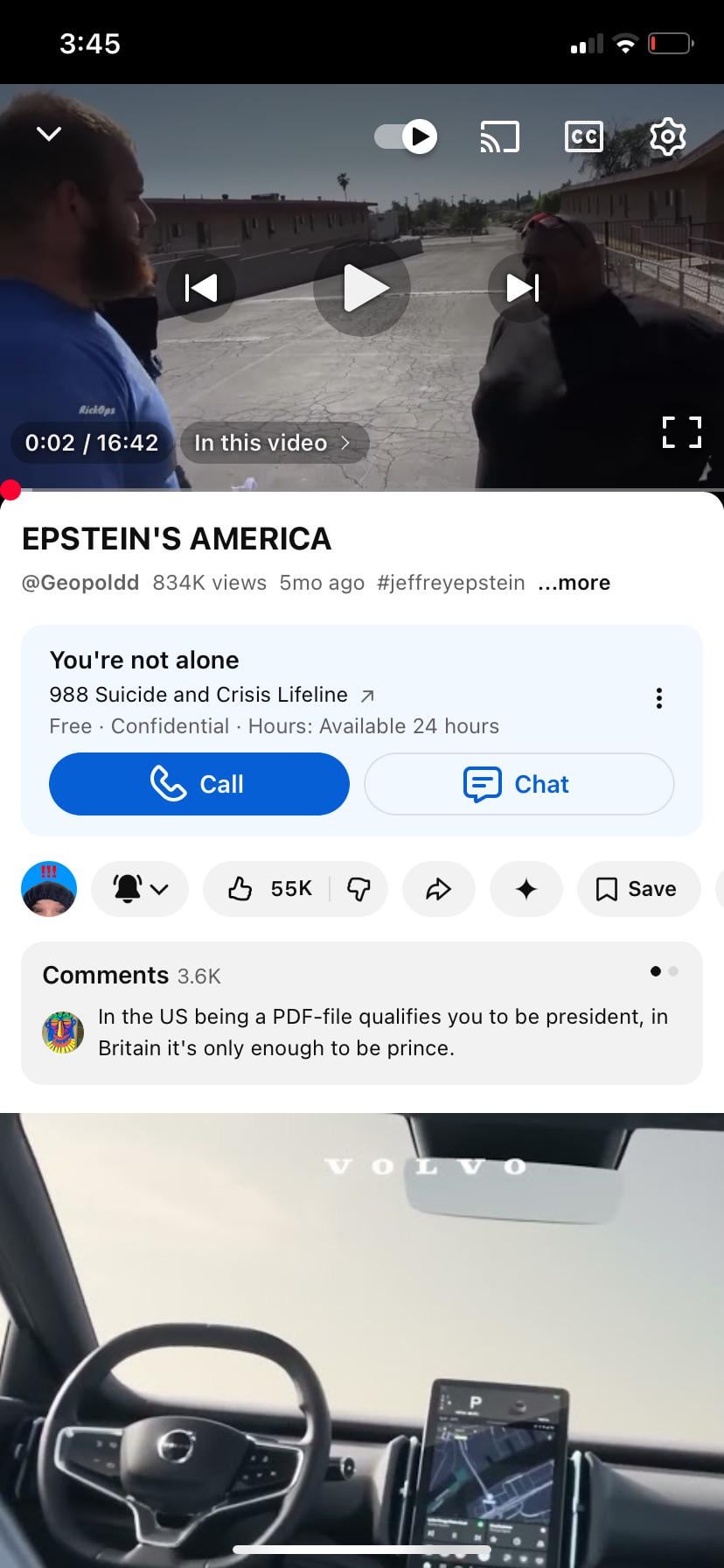Play the video
Image resolution: width=724 pixels, height=1568 pixels.
coord(362,288)
